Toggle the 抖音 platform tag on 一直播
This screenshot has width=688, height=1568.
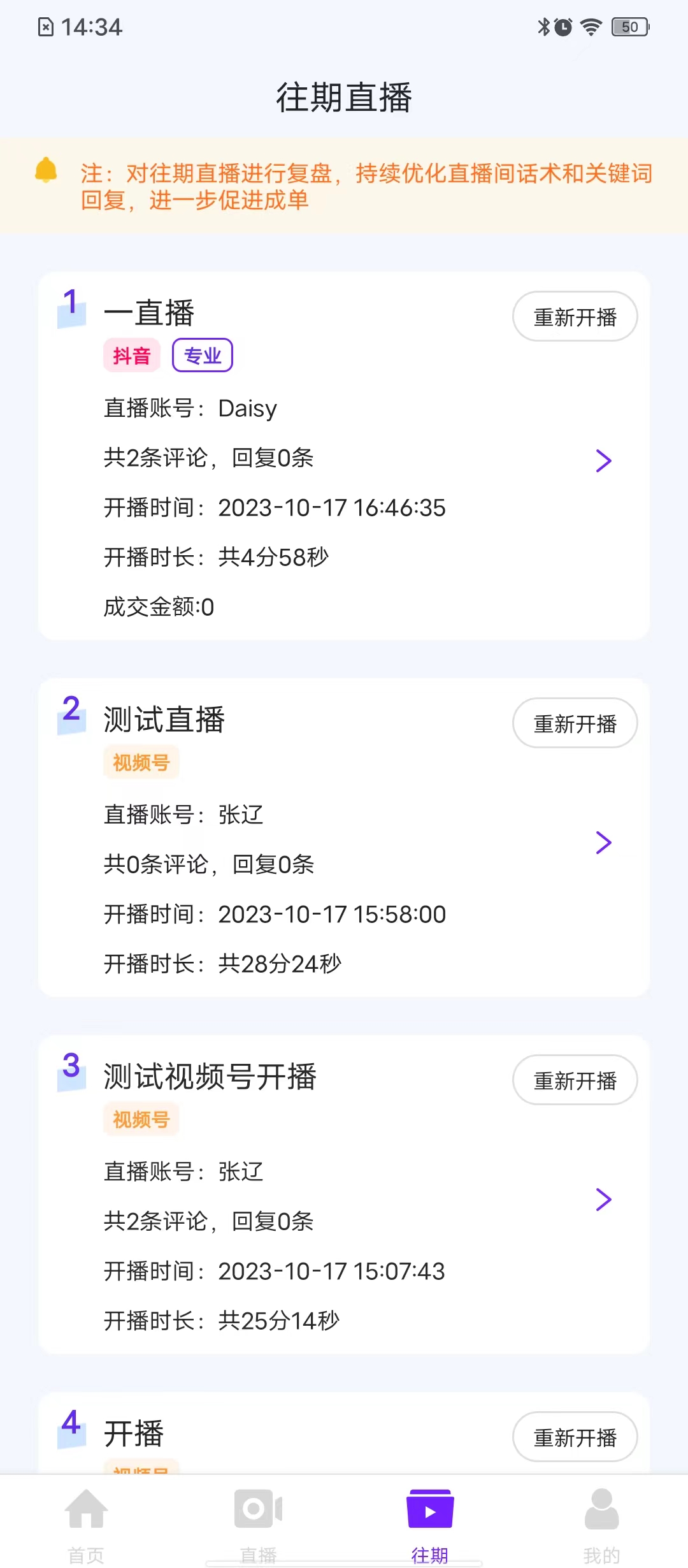(x=131, y=355)
